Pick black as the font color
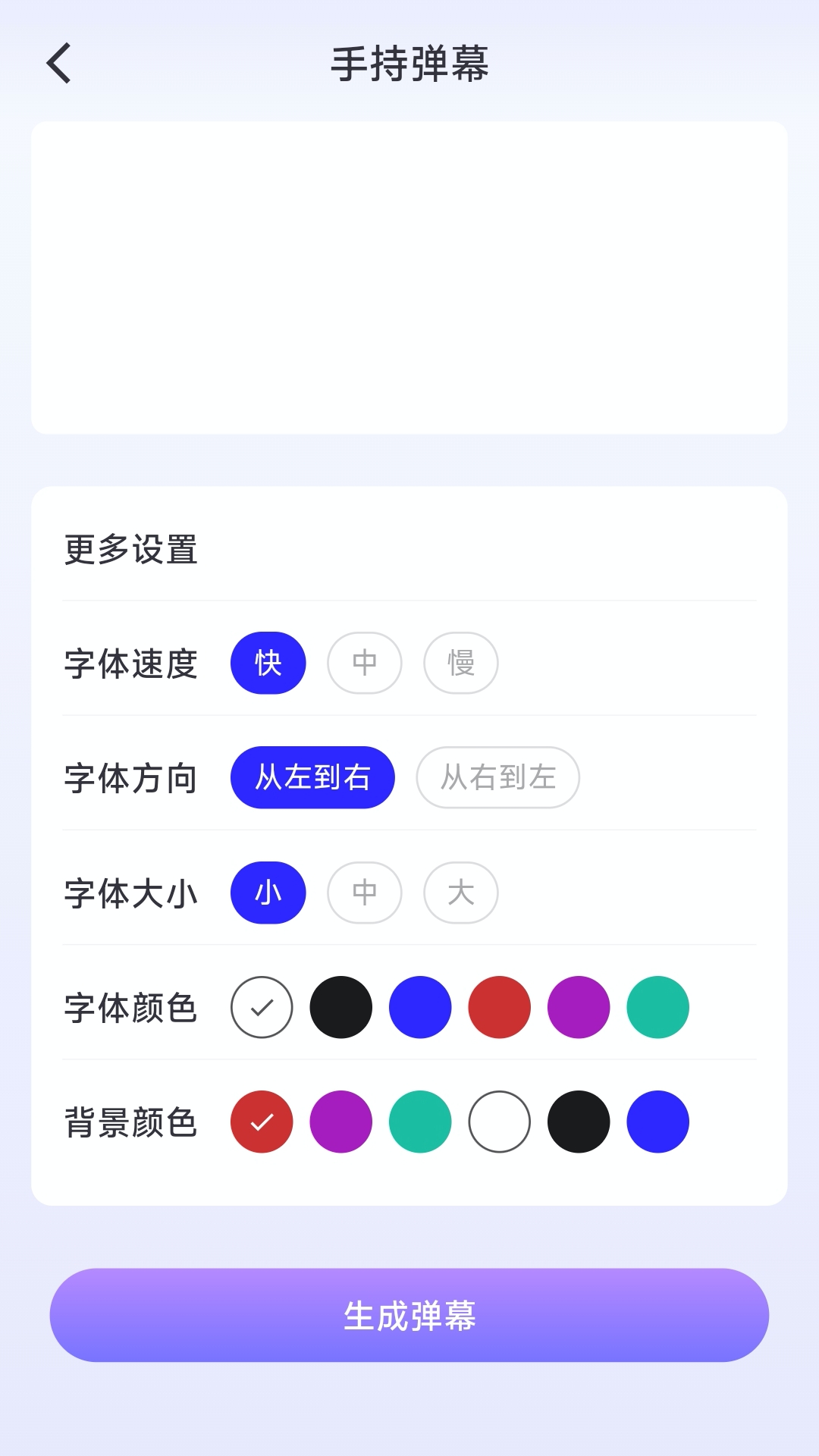The image size is (819, 1456). tap(341, 1006)
